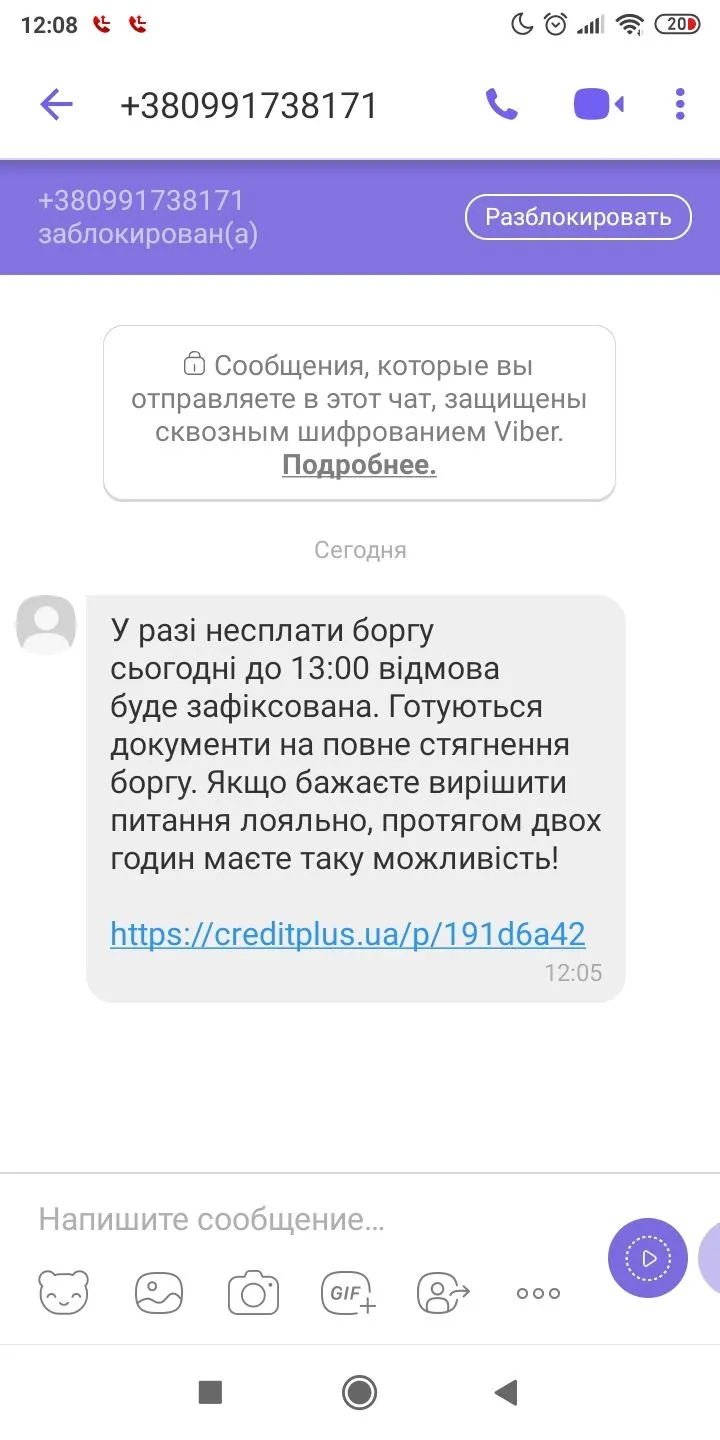Open the creditplus.ua link in message
The height and width of the screenshot is (1440, 720).
[347, 934]
